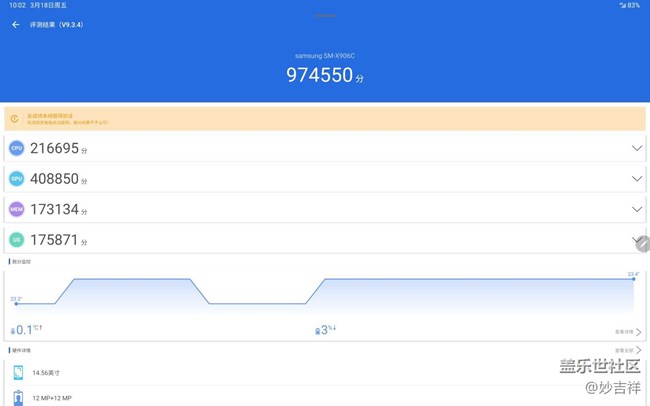This screenshot has width=650, height=406.
Task: Expand the GPU score 408850 details
Action: 636,178
